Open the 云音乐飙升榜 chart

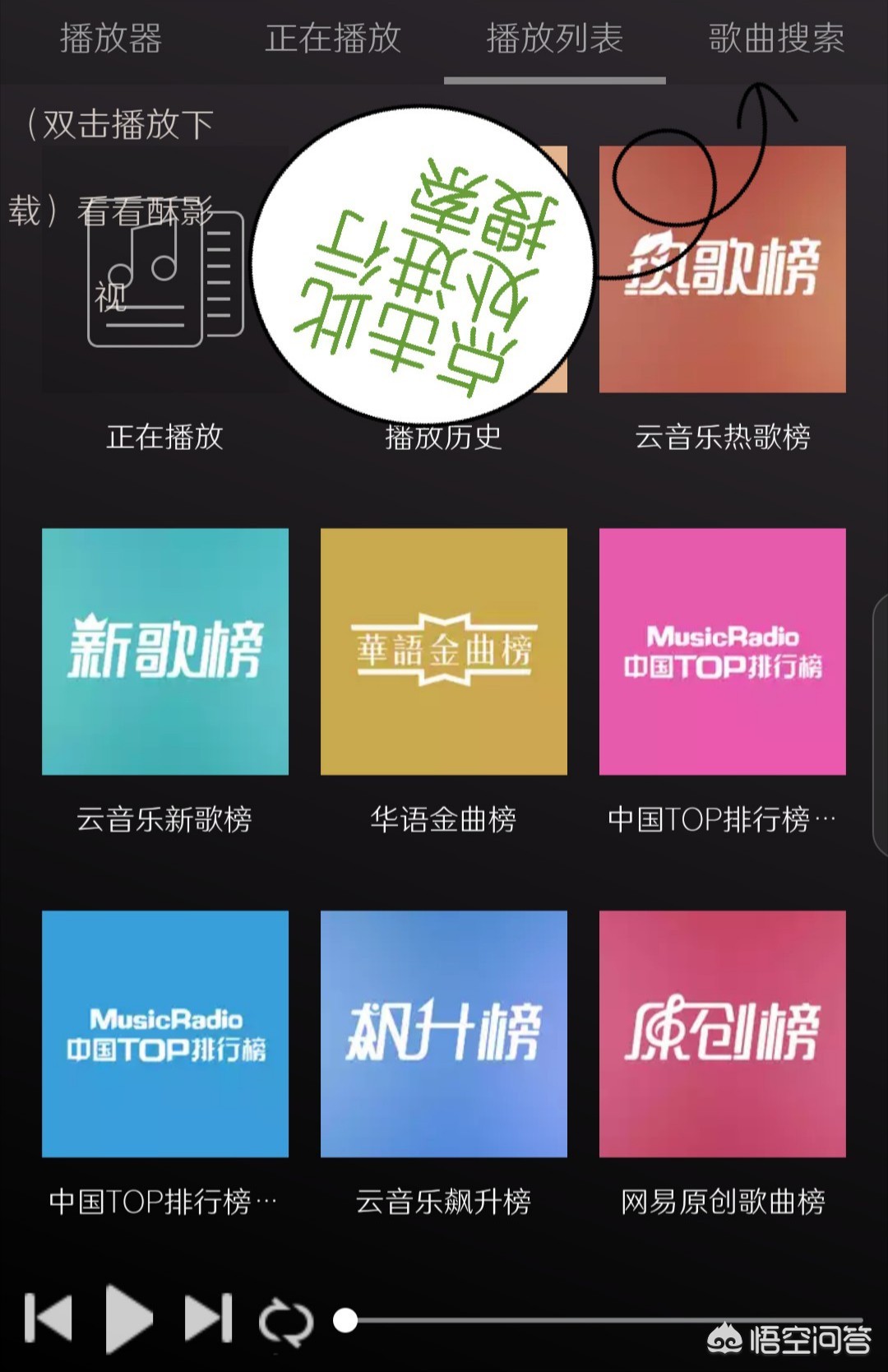tap(443, 1034)
